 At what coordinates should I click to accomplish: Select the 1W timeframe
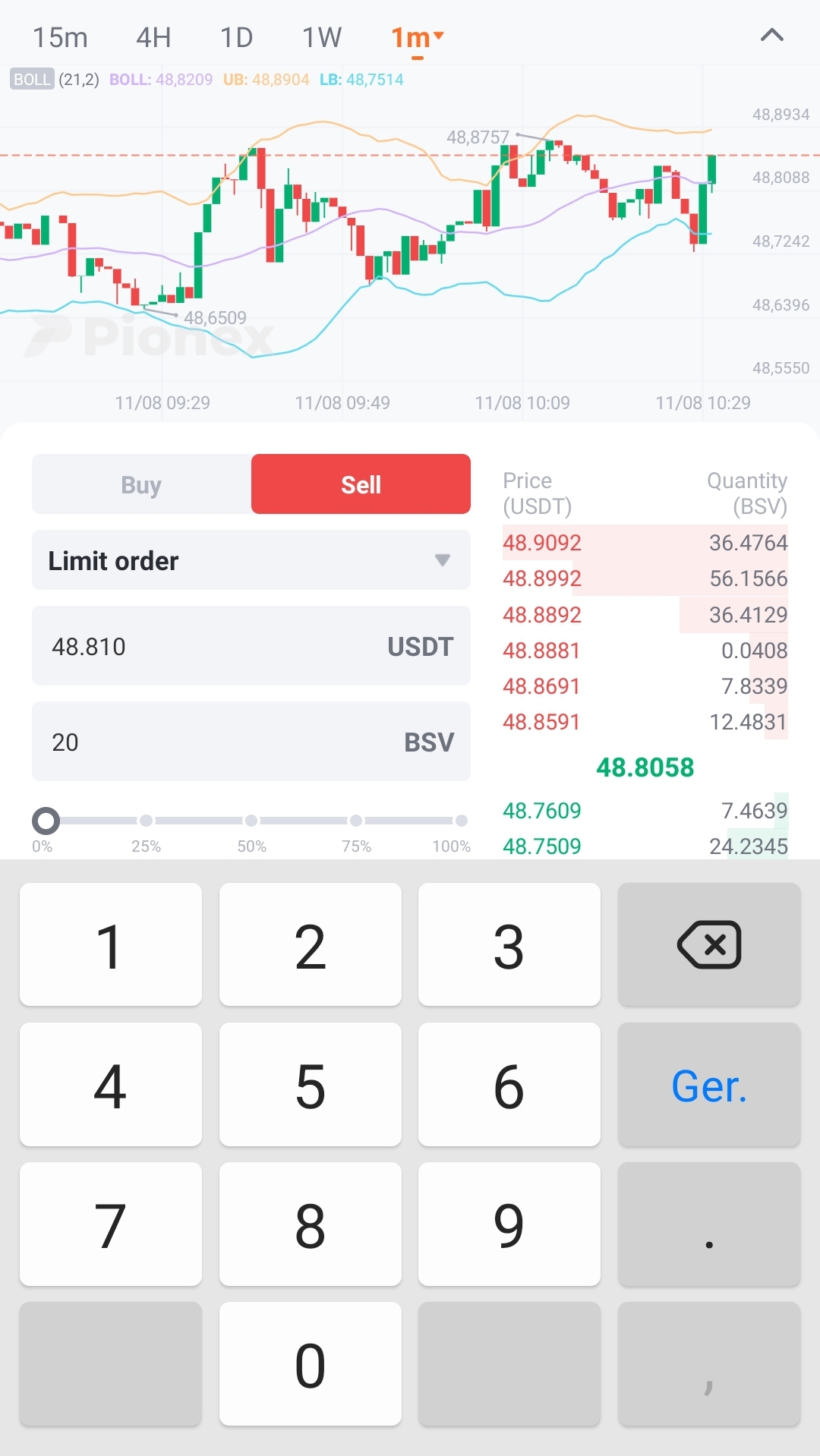pyautogui.click(x=322, y=37)
